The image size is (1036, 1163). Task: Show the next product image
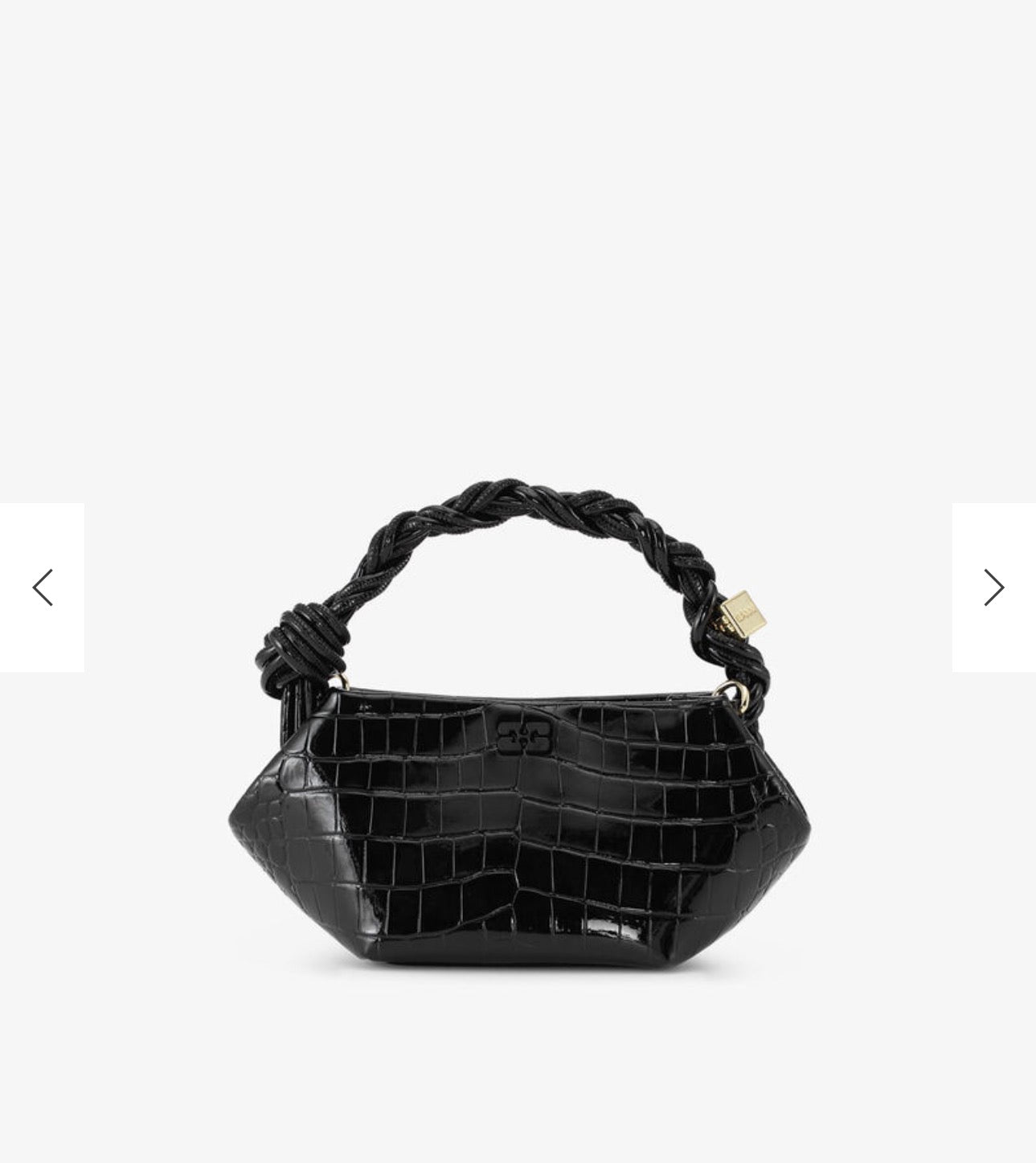click(x=993, y=588)
